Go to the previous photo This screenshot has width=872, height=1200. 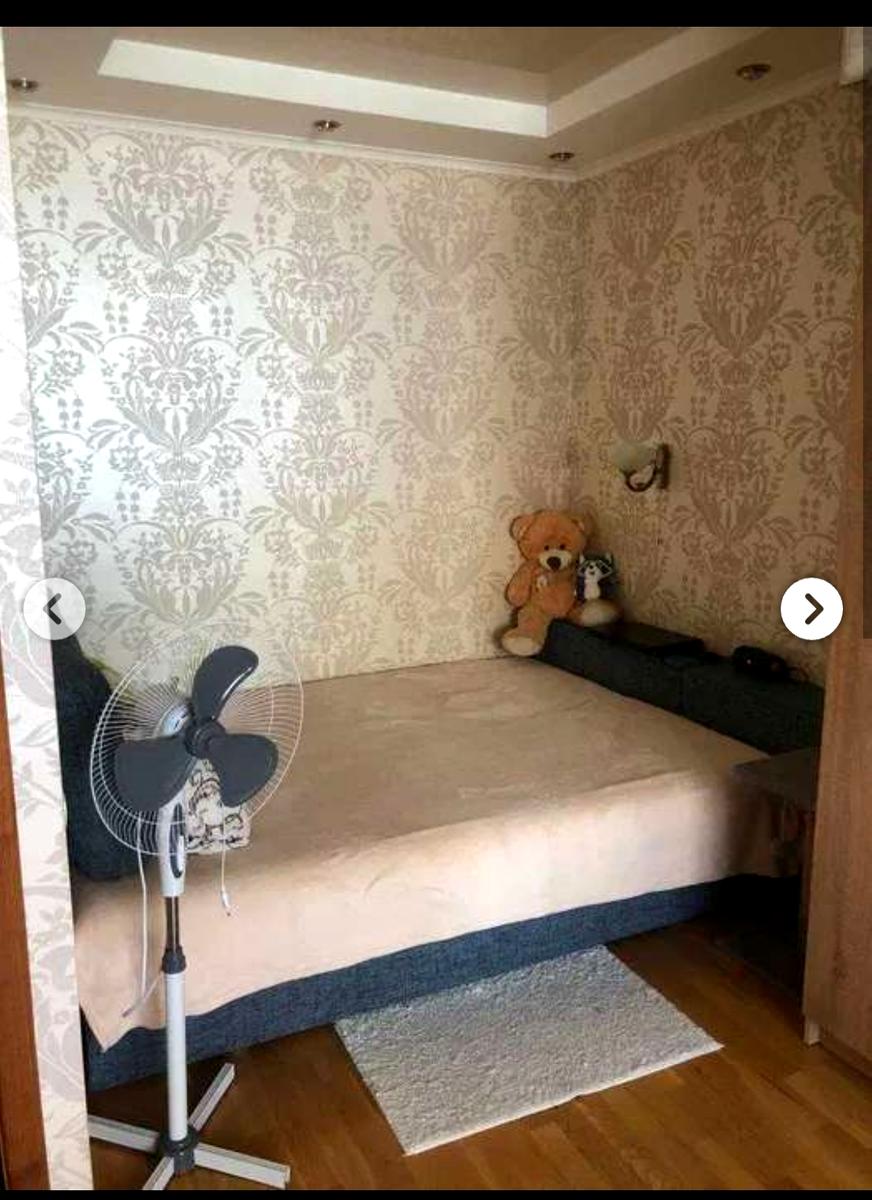pyautogui.click(x=54, y=609)
